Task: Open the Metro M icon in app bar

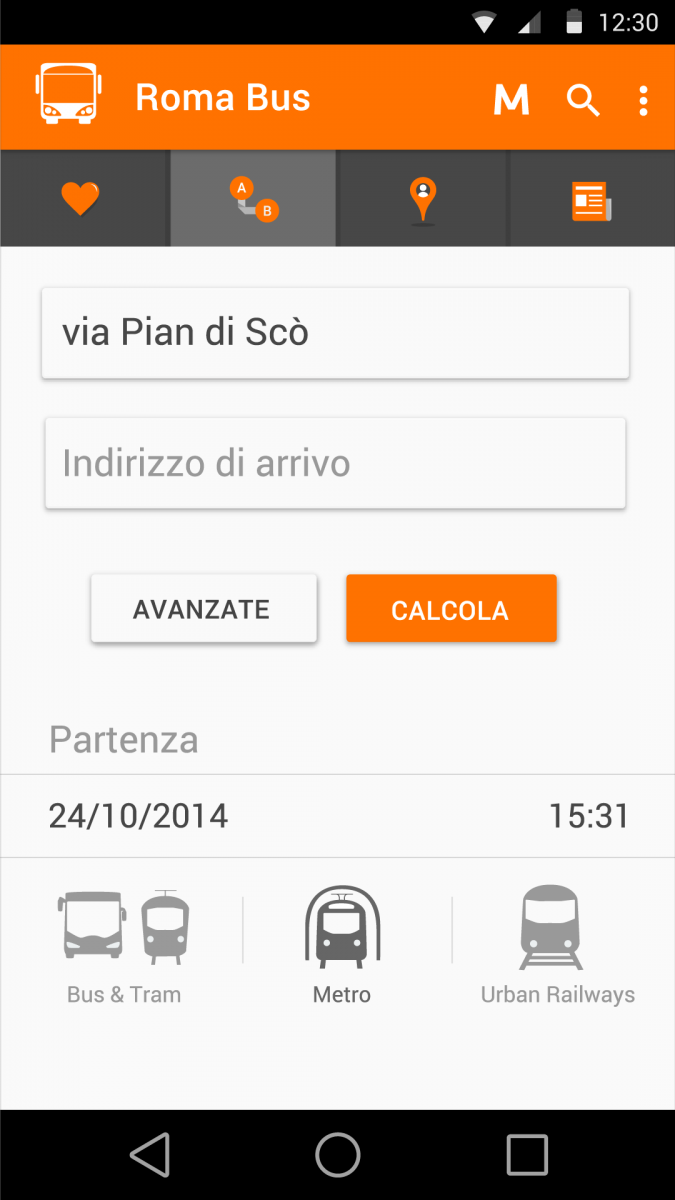Action: [x=511, y=99]
